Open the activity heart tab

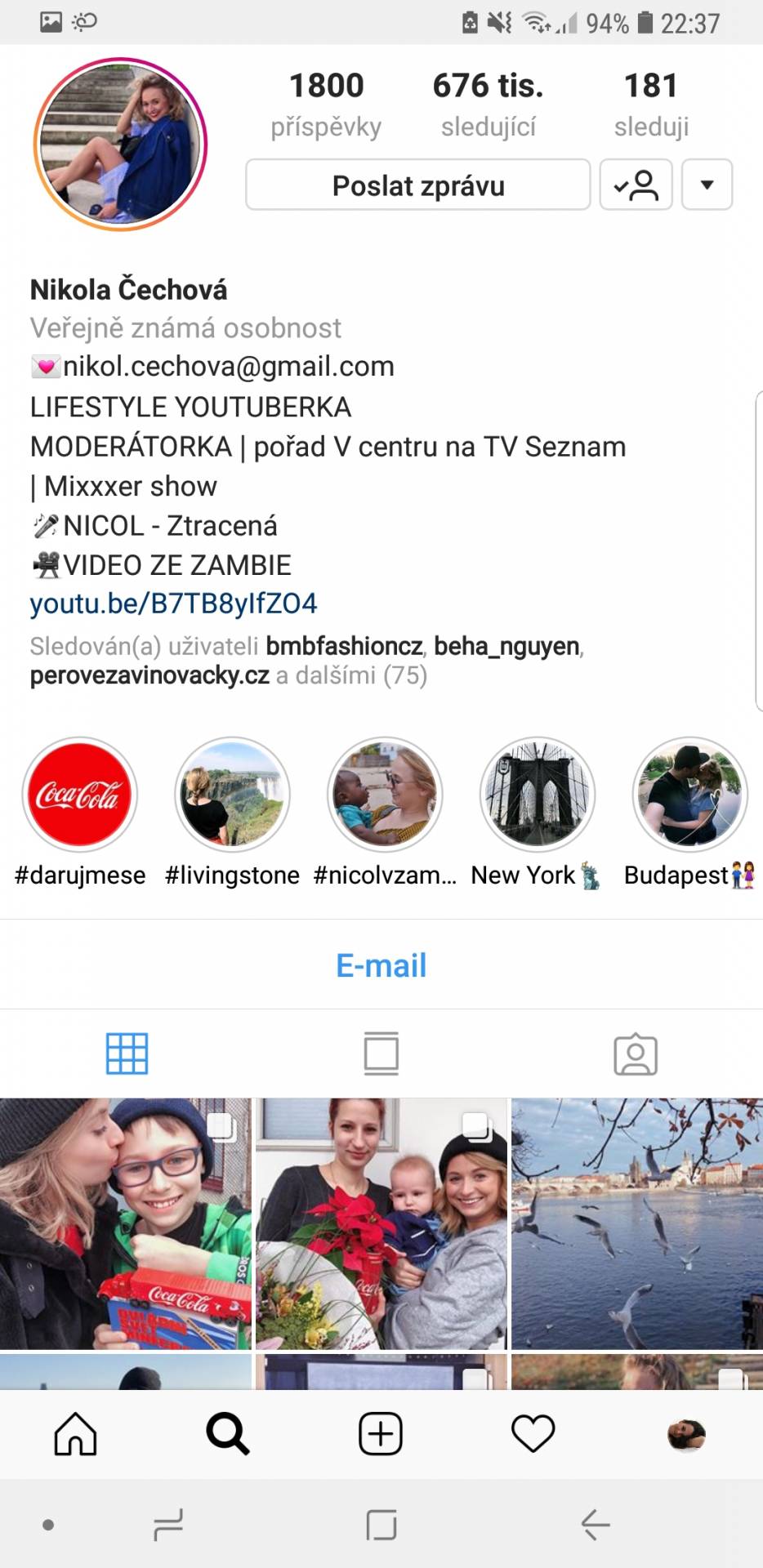533,1434
